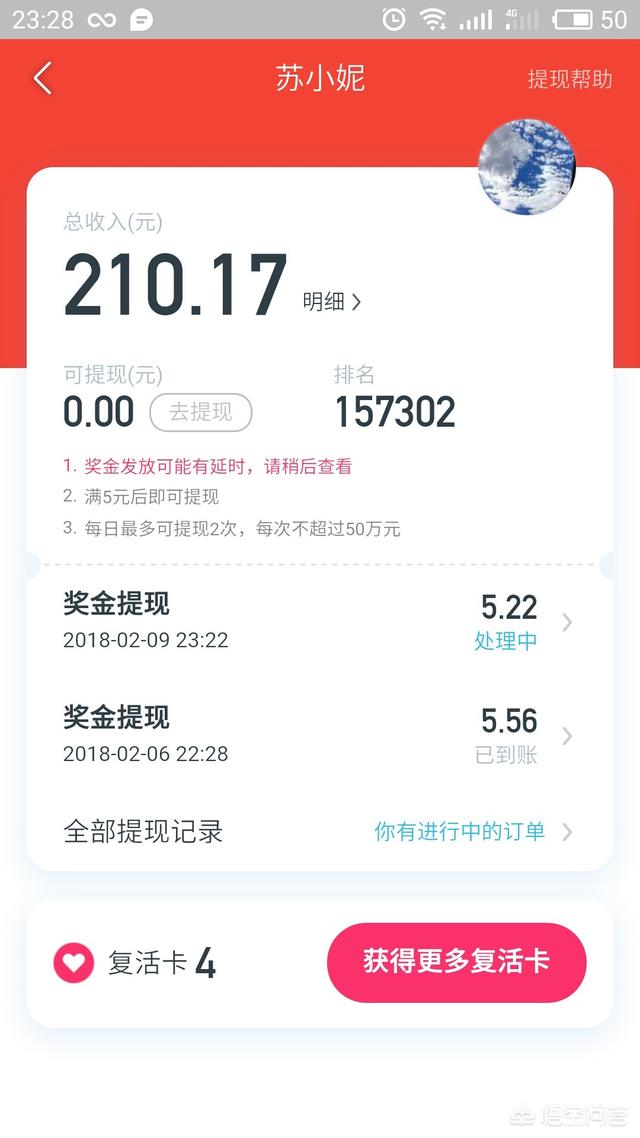The image size is (640, 1138).
Task: Go back using the top-left arrow
Action: coord(42,79)
